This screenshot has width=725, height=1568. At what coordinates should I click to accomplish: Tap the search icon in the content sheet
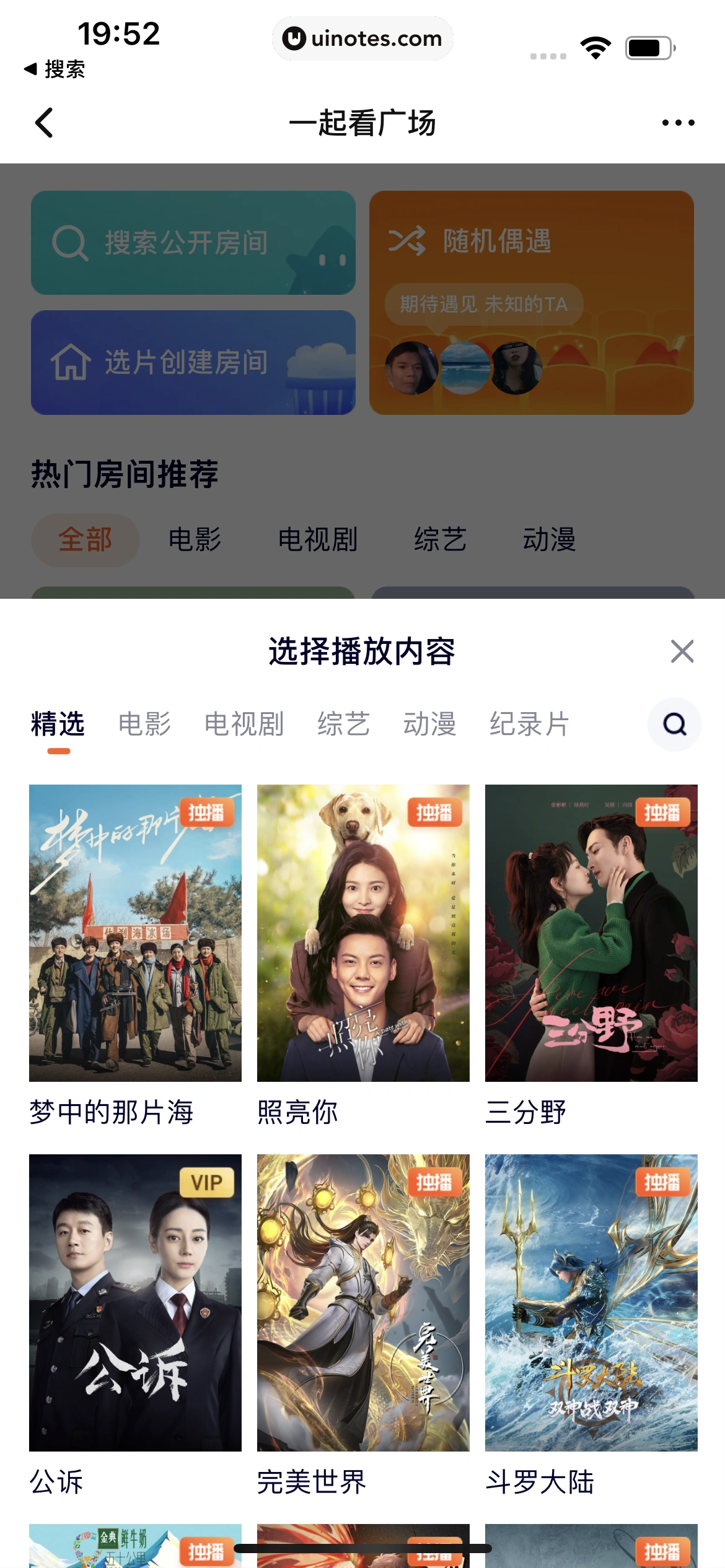point(674,725)
